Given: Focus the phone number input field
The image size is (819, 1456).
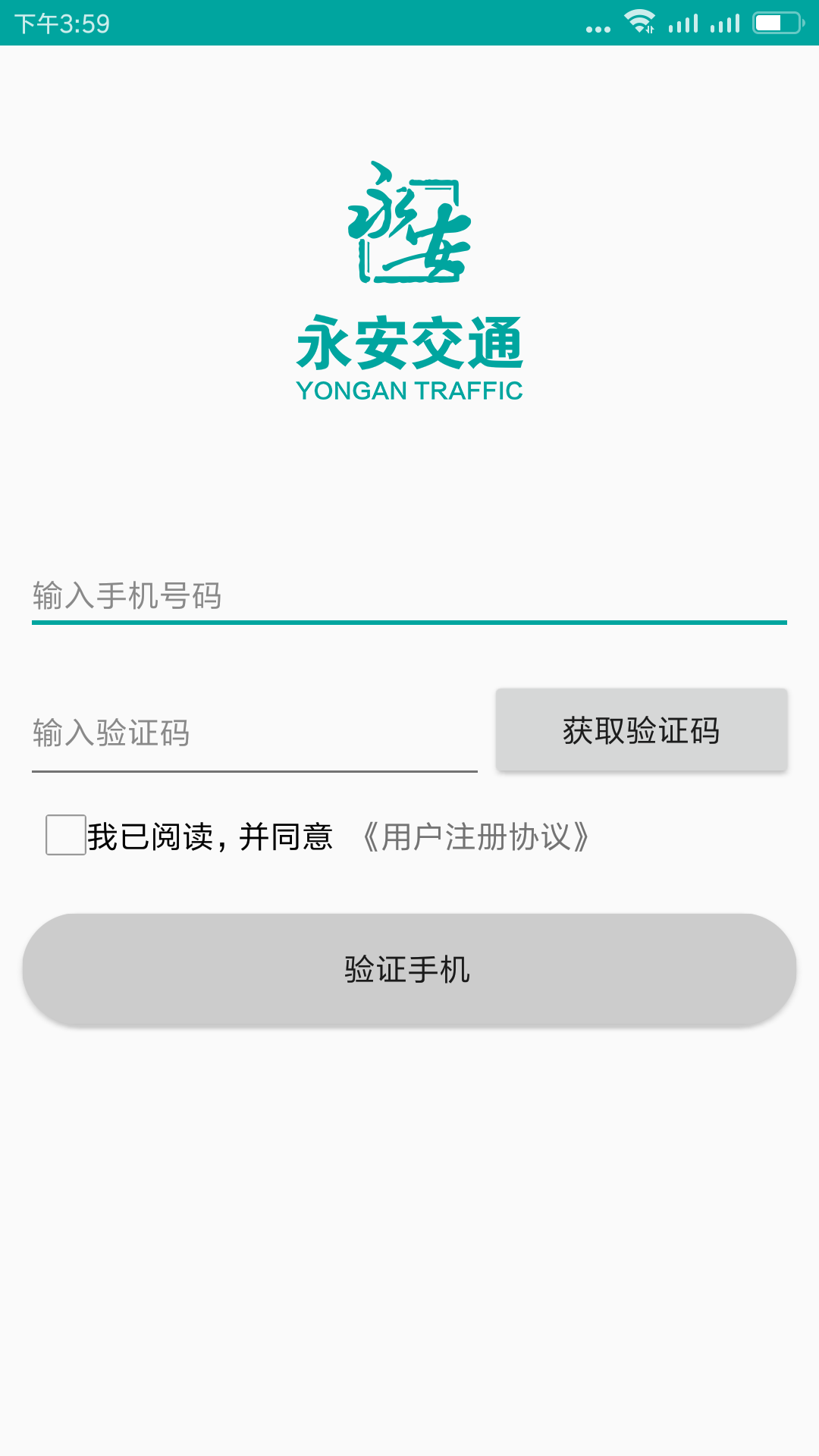Looking at the screenshot, I should pyautogui.click(x=409, y=596).
